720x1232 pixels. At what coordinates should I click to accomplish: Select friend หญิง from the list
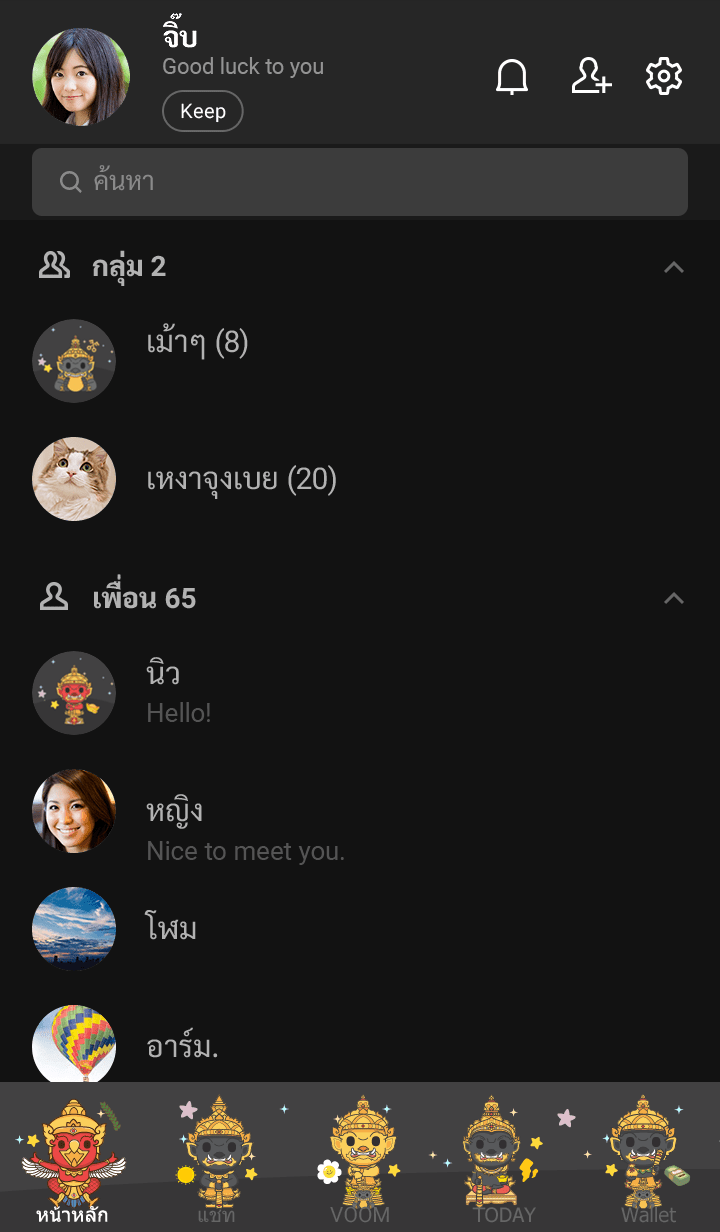tap(175, 811)
